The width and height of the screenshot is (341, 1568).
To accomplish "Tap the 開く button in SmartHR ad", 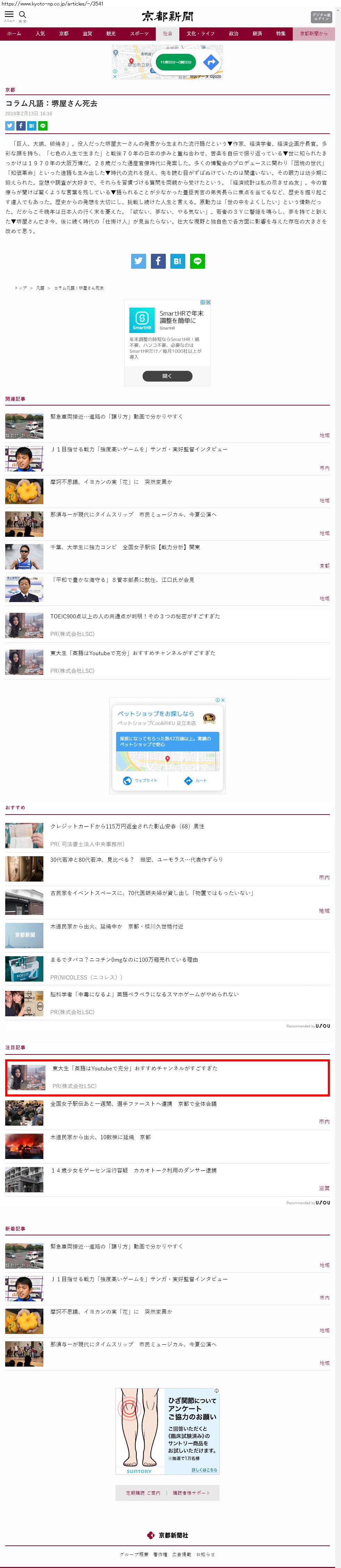I will [x=167, y=376].
